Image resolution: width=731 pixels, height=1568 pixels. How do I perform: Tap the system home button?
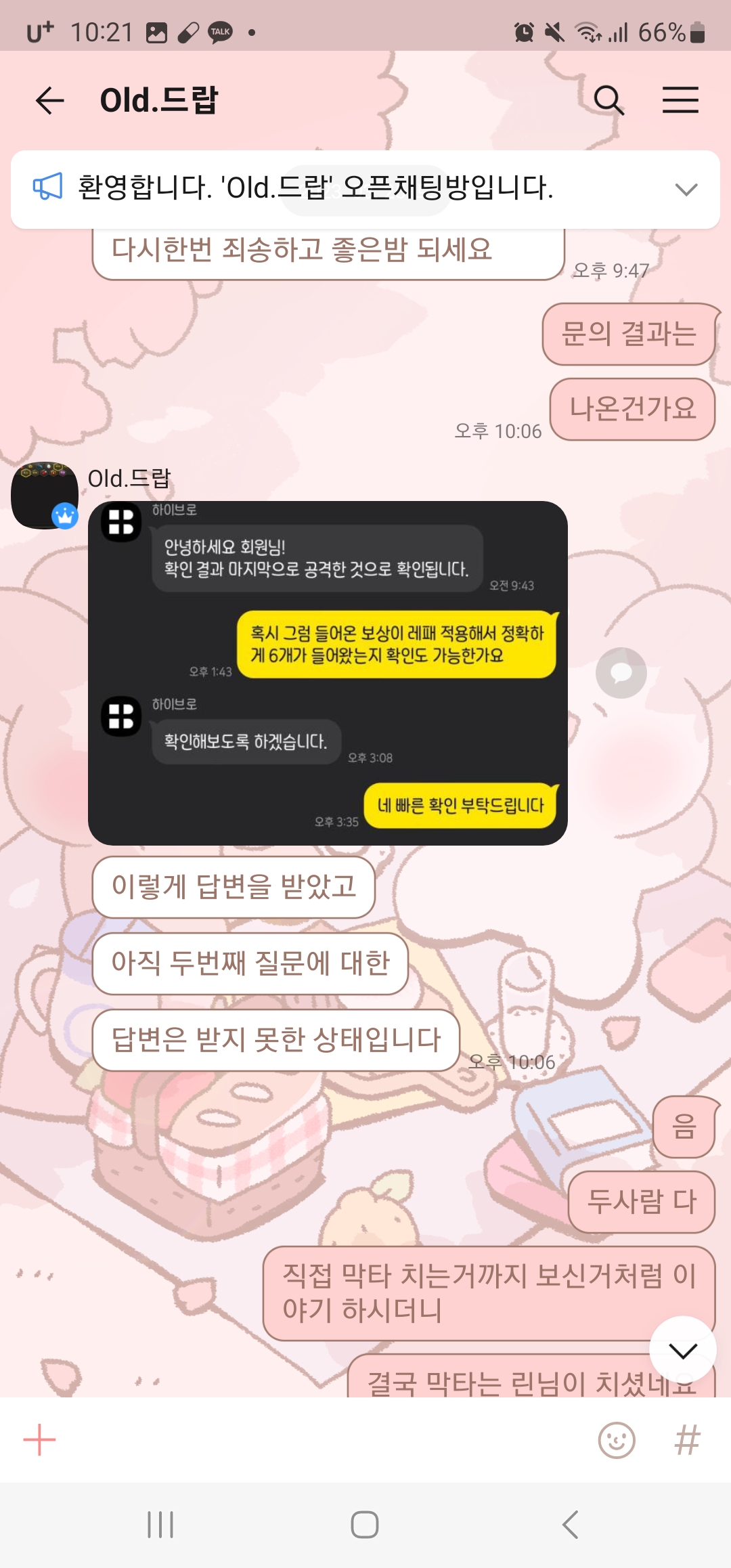pyautogui.click(x=365, y=1525)
